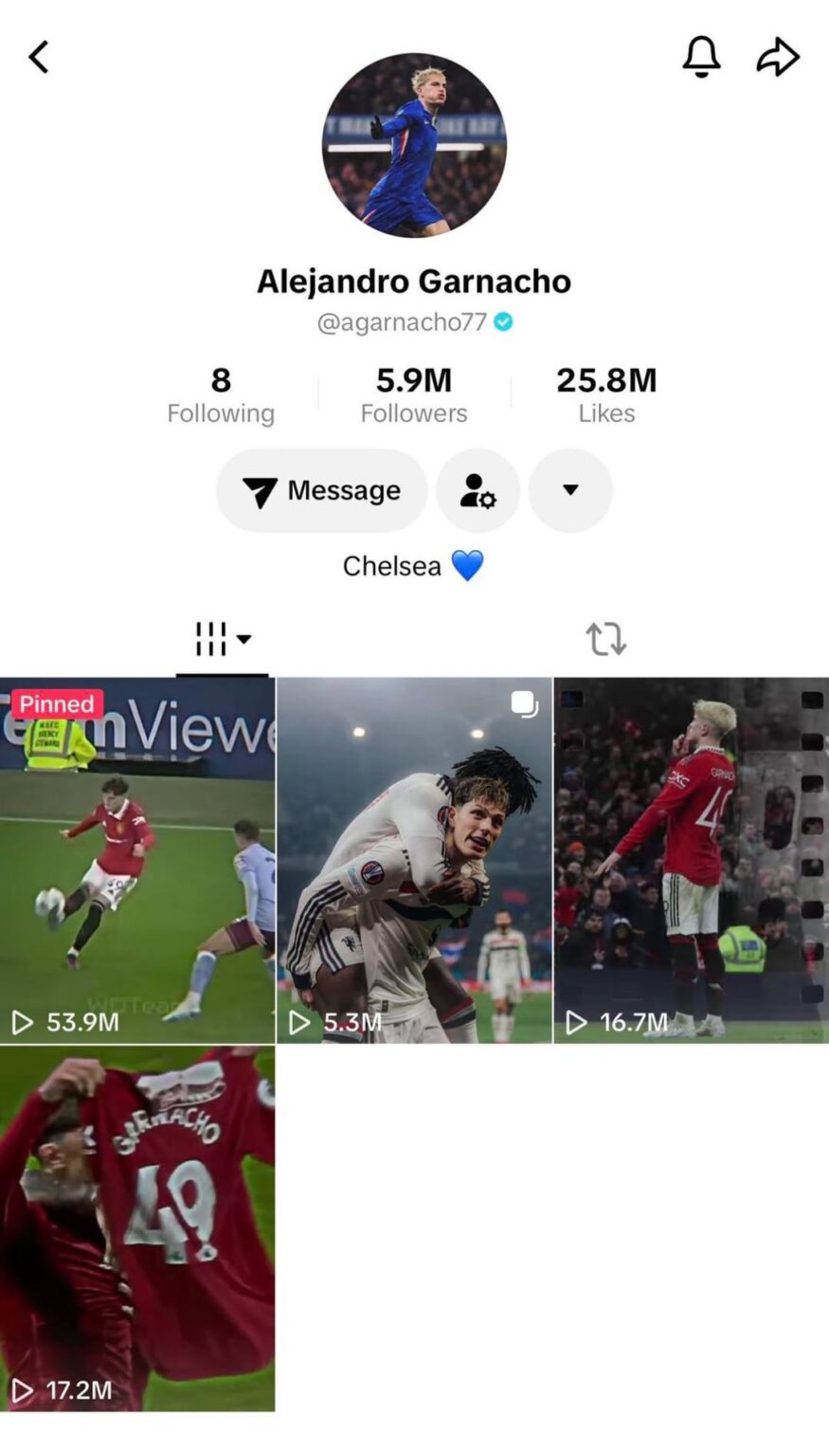Tap the Pinned label on the first video
Screen dimensions: 829x1456
pos(57,703)
